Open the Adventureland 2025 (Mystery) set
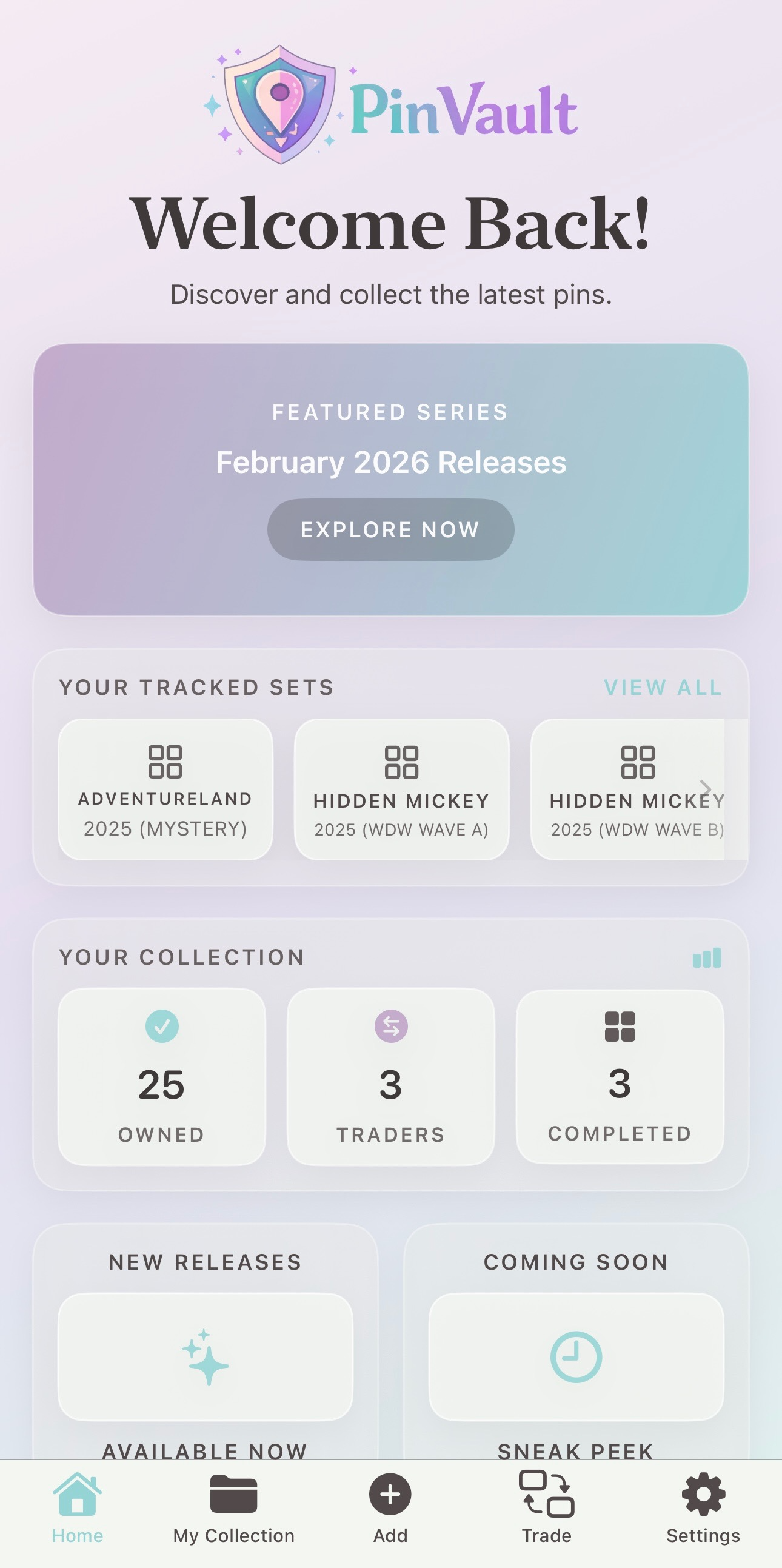Screen dimensions: 782x1568 click(165, 789)
